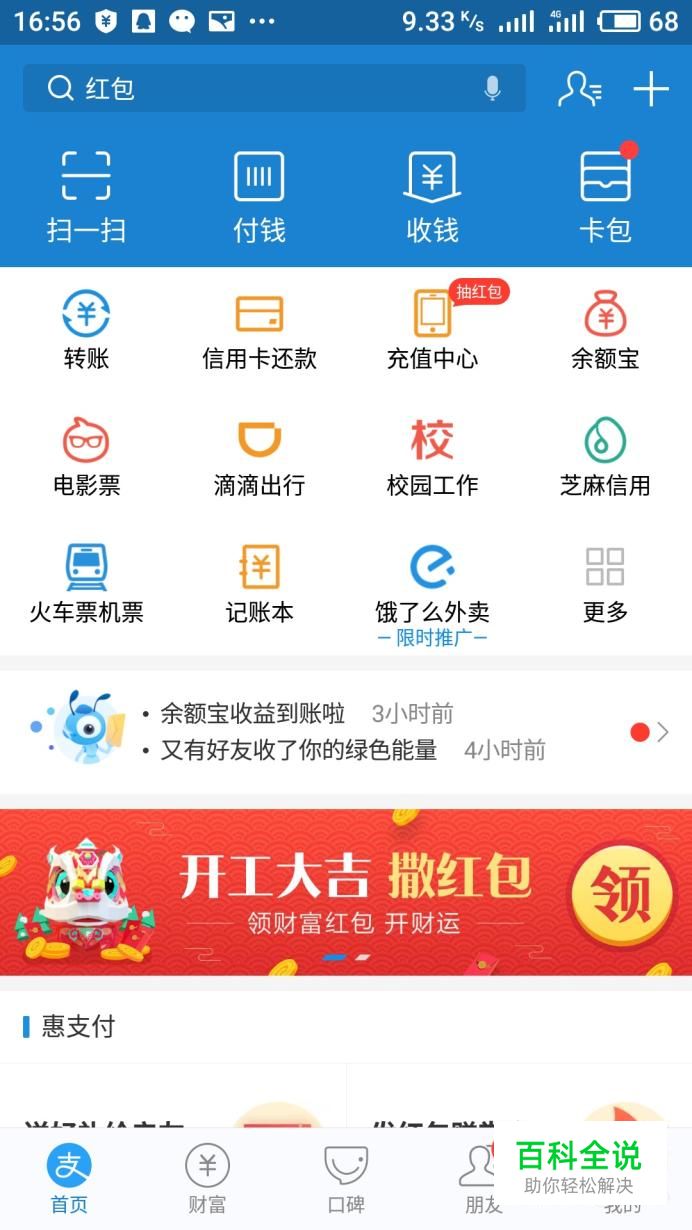Image resolution: width=692 pixels, height=1230 pixels.
Task: Check 芝麻信用 credit score
Action: 605,457
